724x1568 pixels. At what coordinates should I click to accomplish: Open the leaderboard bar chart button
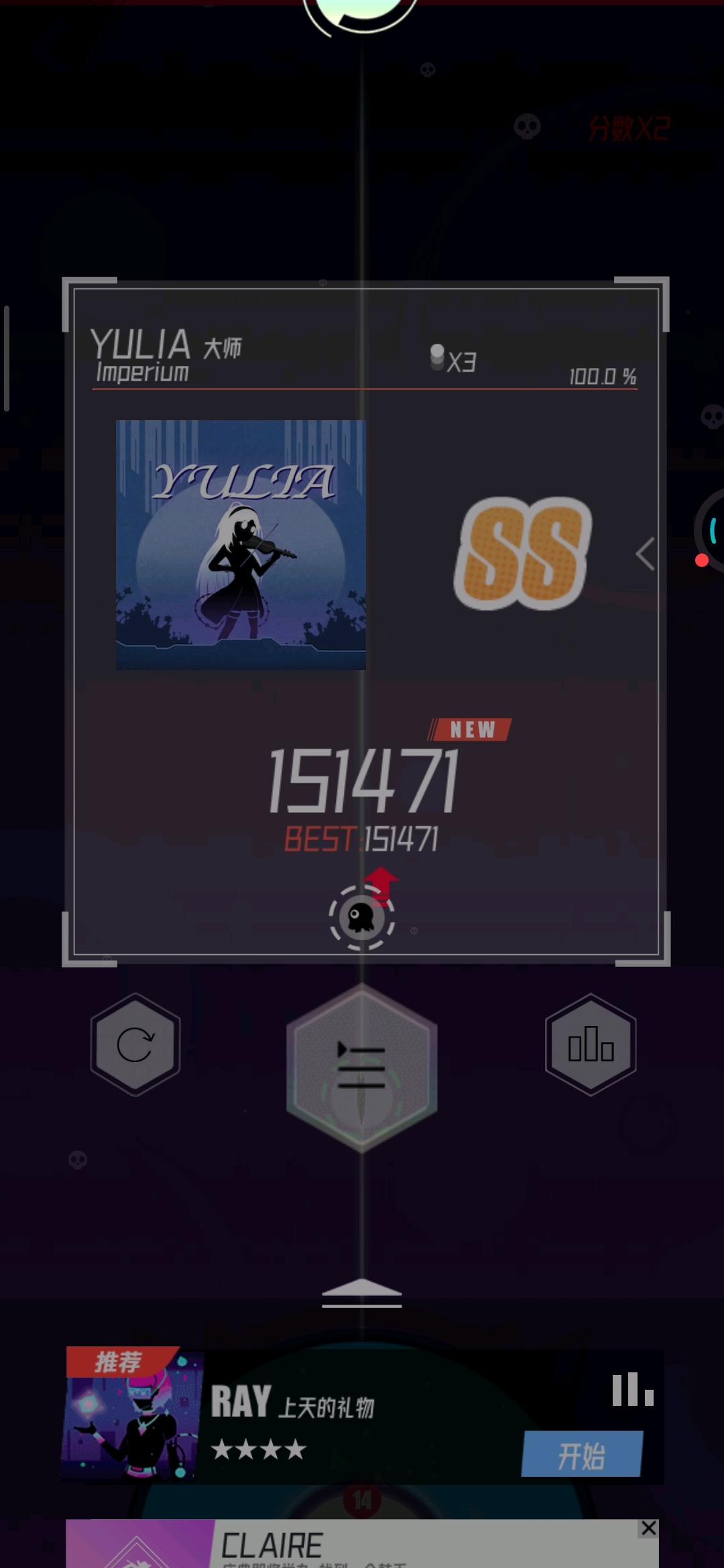tap(591, 1044)
